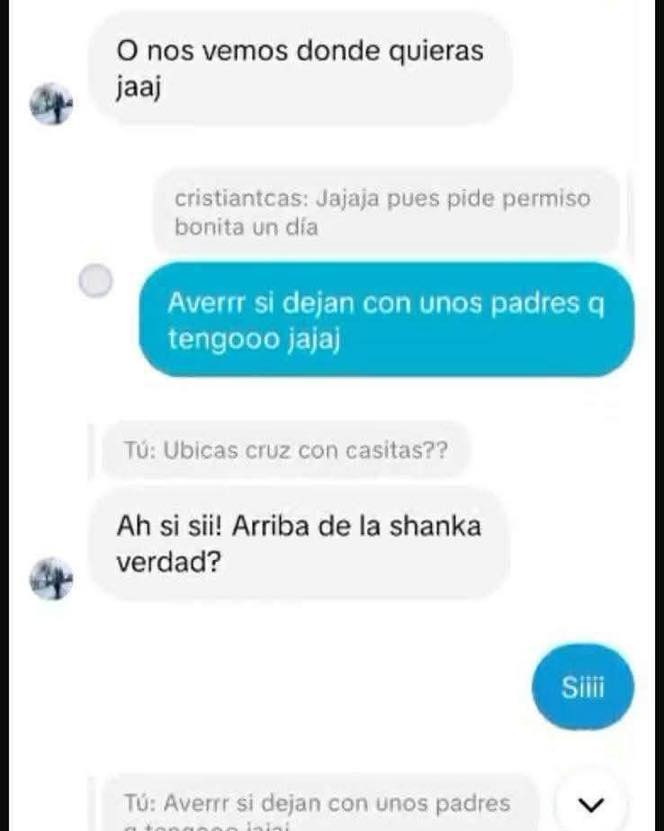Select the circle next to "Averrr si dejan" message
Screen dimensions: 664x831
(x=95, y=284)
